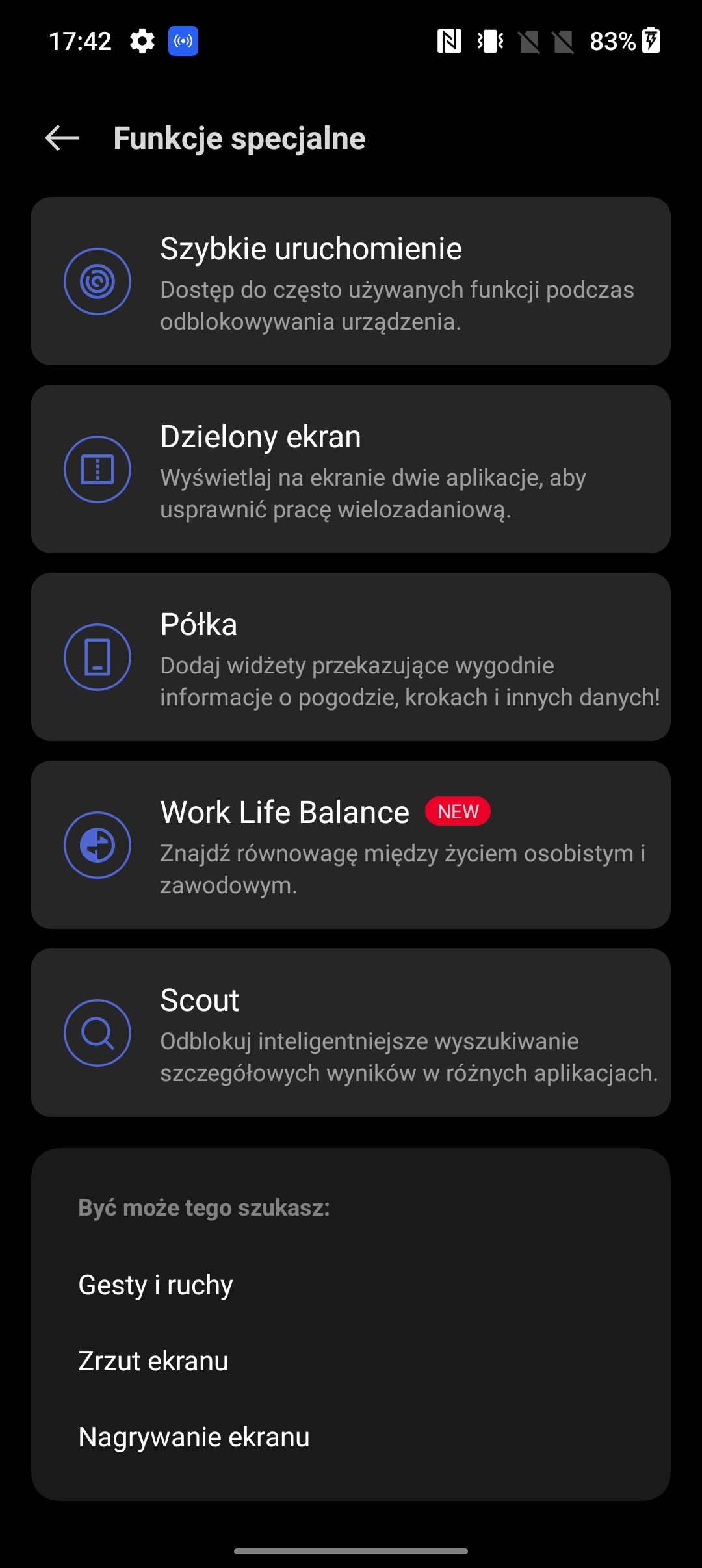Open Scout search settings
702x1568 pixels.
[x=351, y=1033]
